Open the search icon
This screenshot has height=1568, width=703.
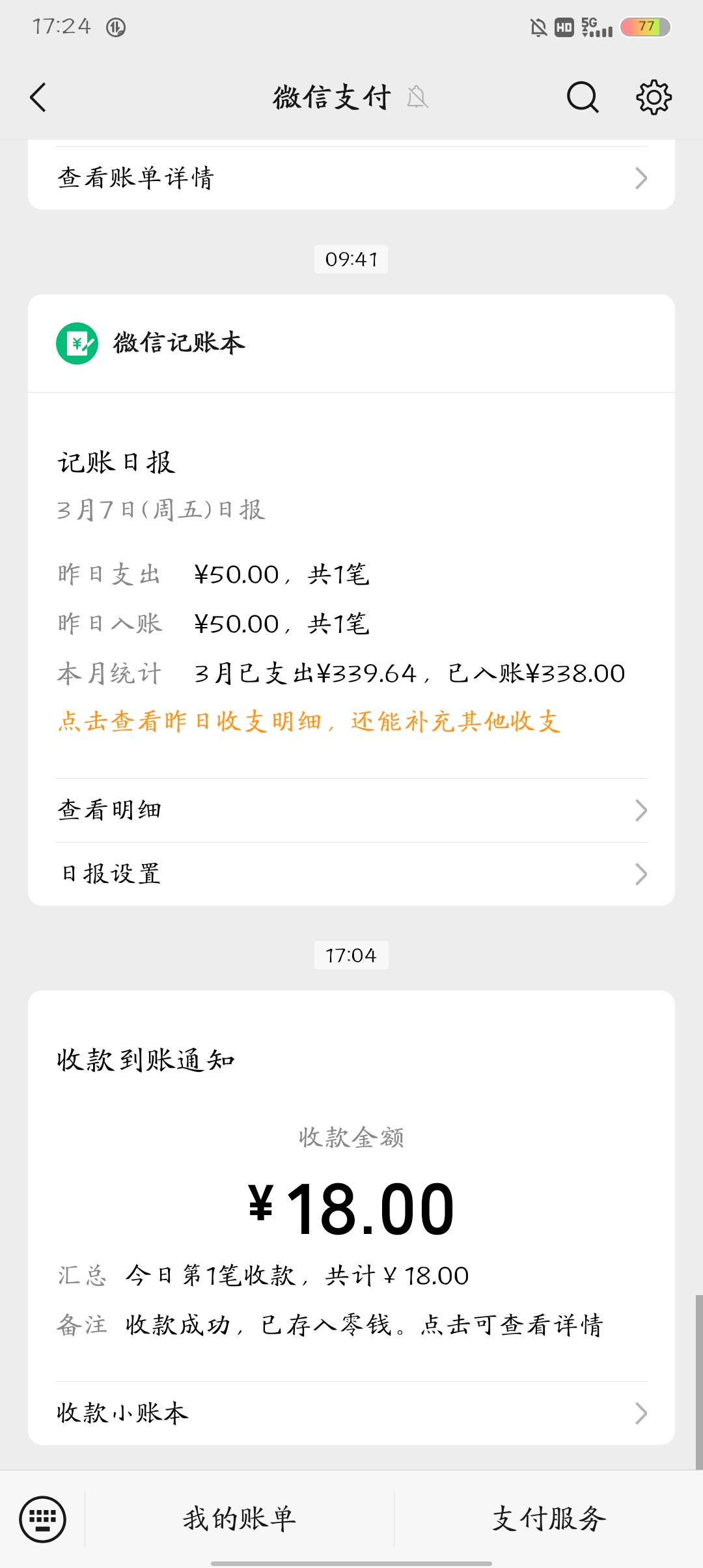(583, 98)
